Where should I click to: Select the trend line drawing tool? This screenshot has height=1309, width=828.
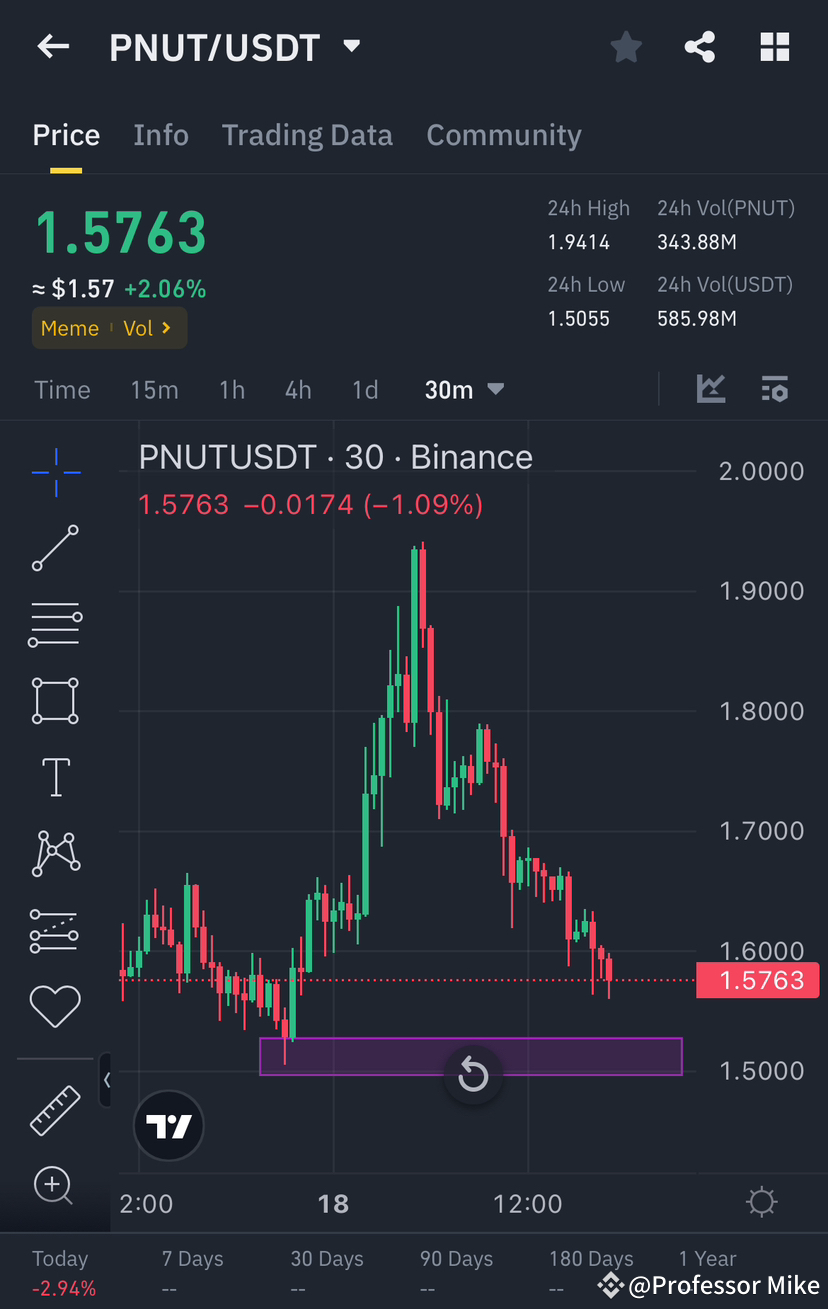(54, 548)
